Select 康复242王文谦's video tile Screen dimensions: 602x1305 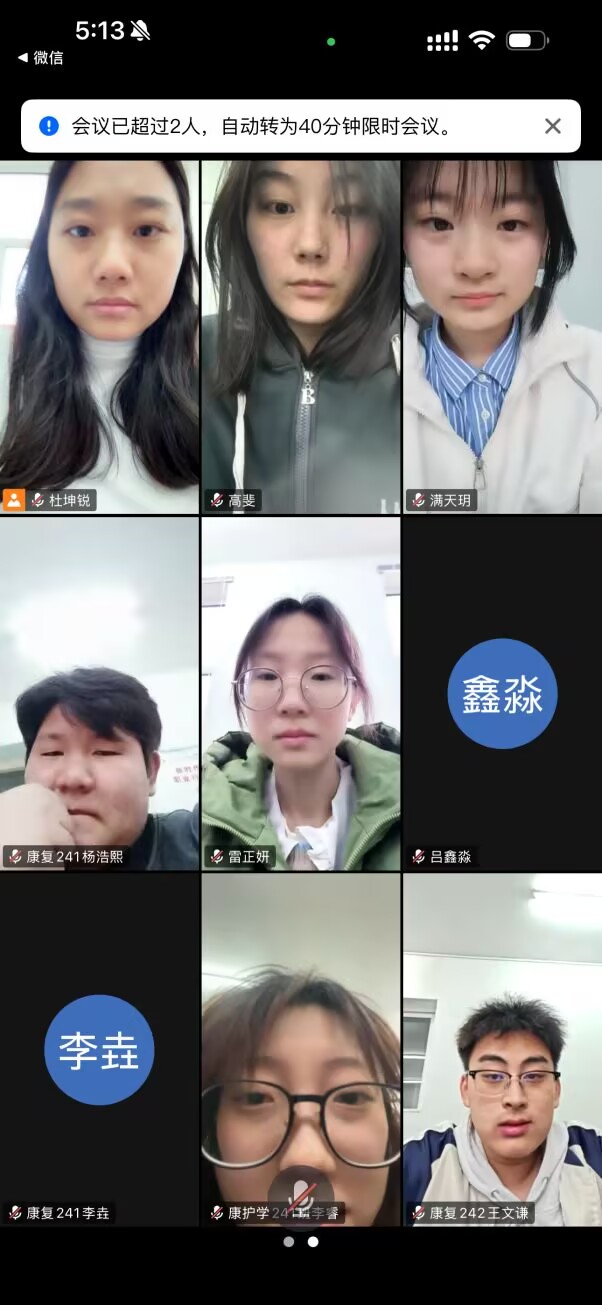pos(502,1049)
